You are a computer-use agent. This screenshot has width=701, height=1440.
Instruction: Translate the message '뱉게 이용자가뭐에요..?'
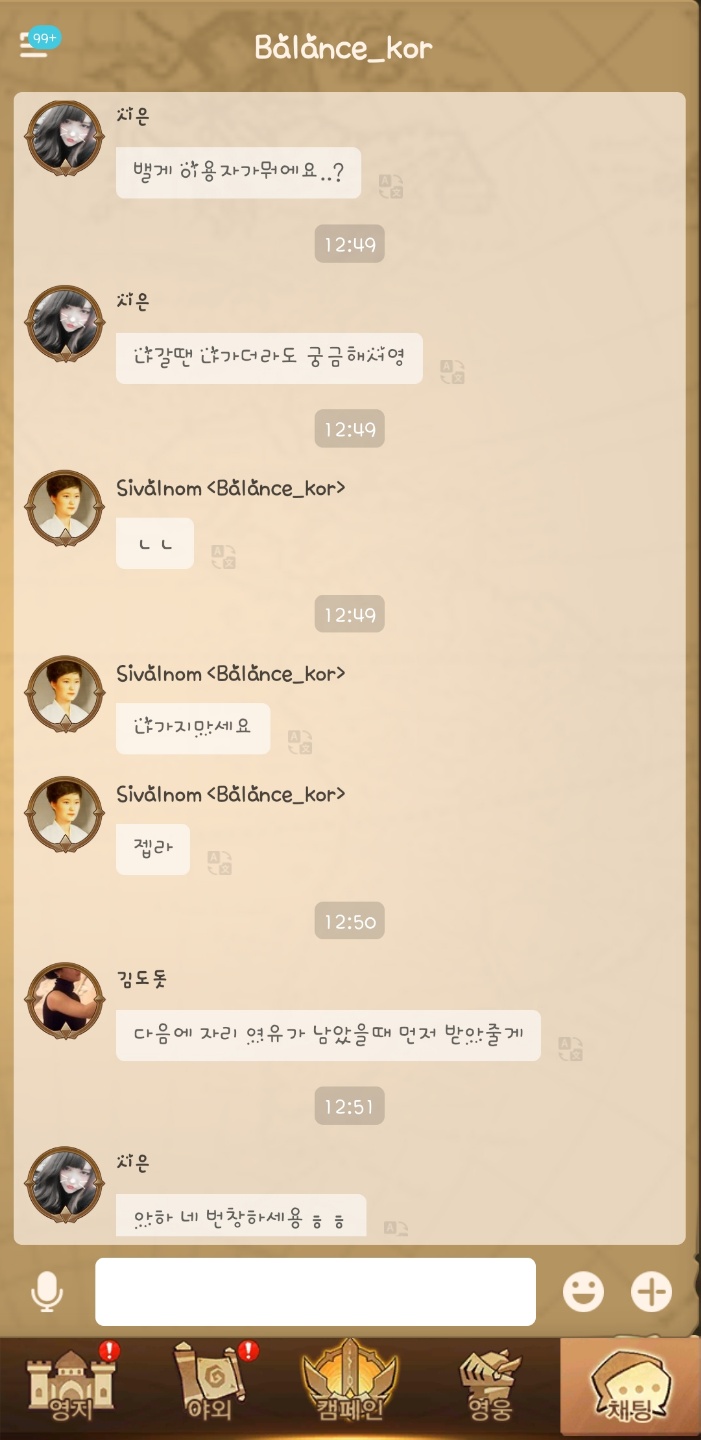coord(390,186)
